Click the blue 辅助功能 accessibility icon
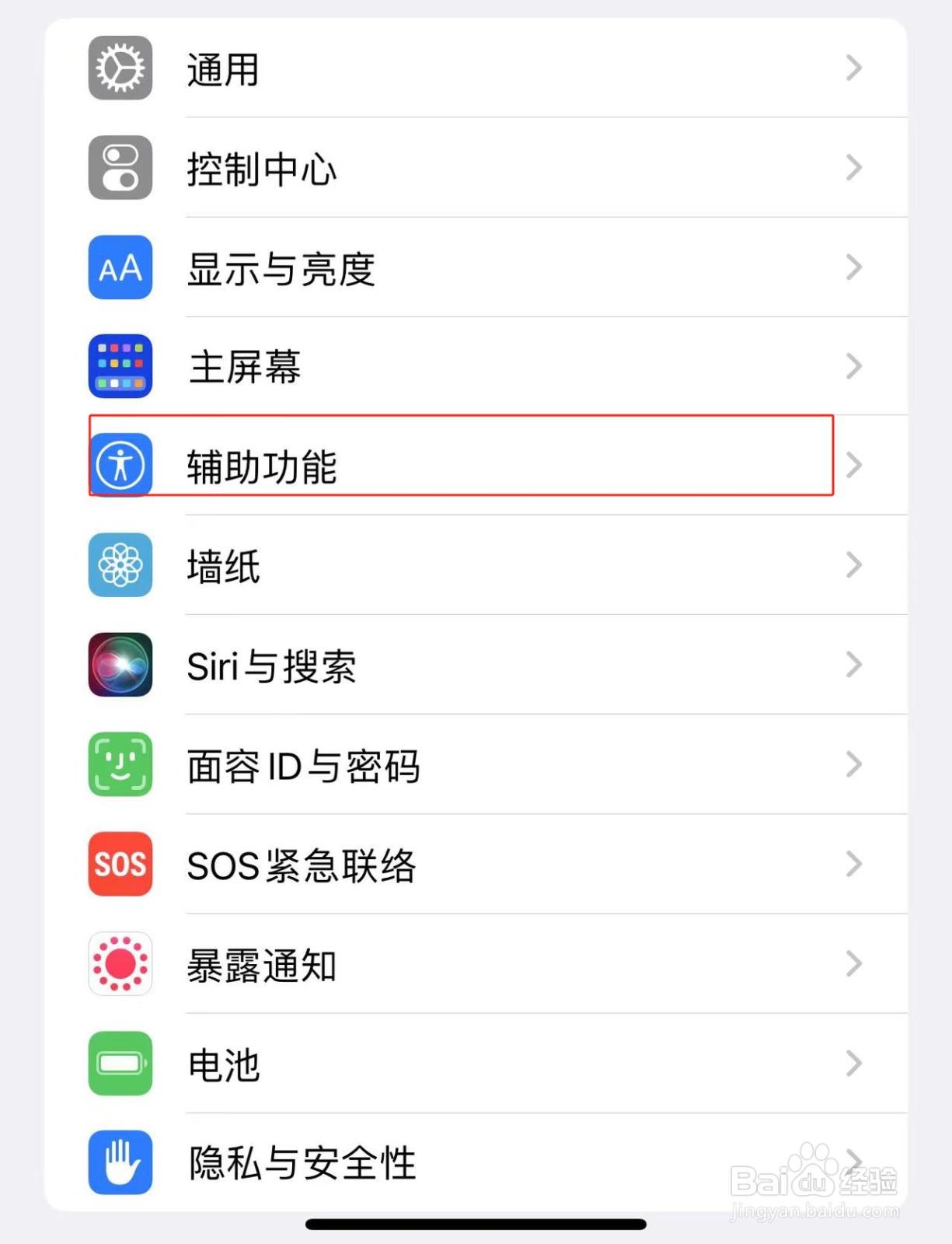 pos(119,466)
